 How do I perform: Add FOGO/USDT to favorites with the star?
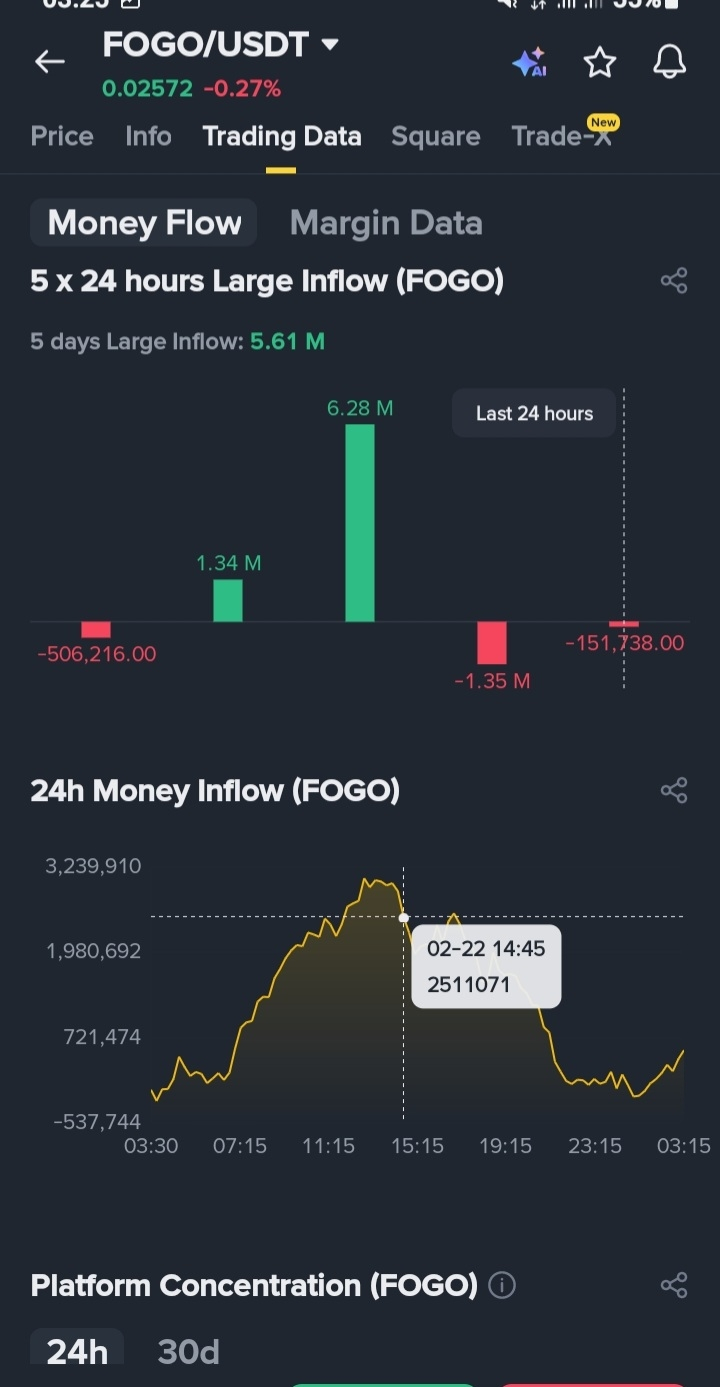coord(600,63)
